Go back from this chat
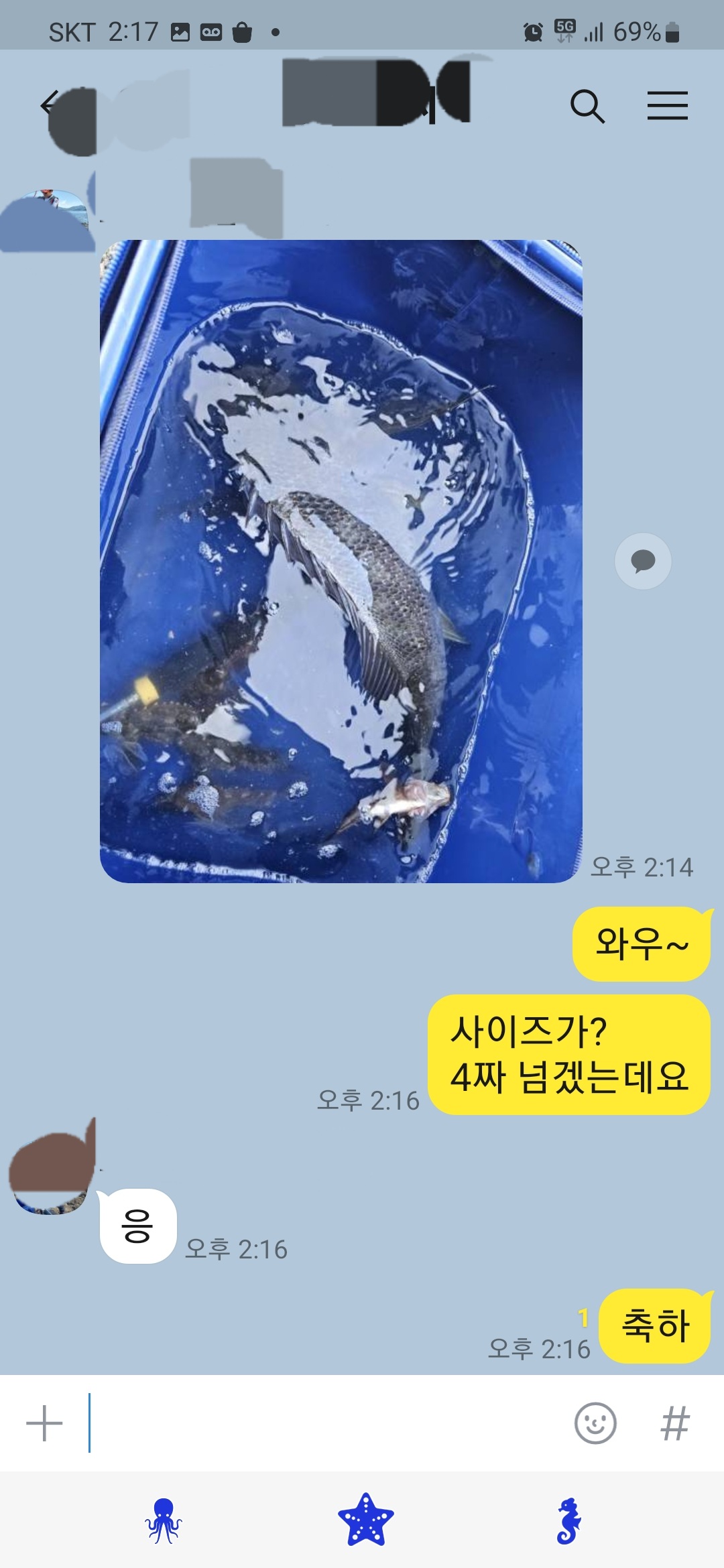This screenshot has width=724, height=1568. point(50,105)
